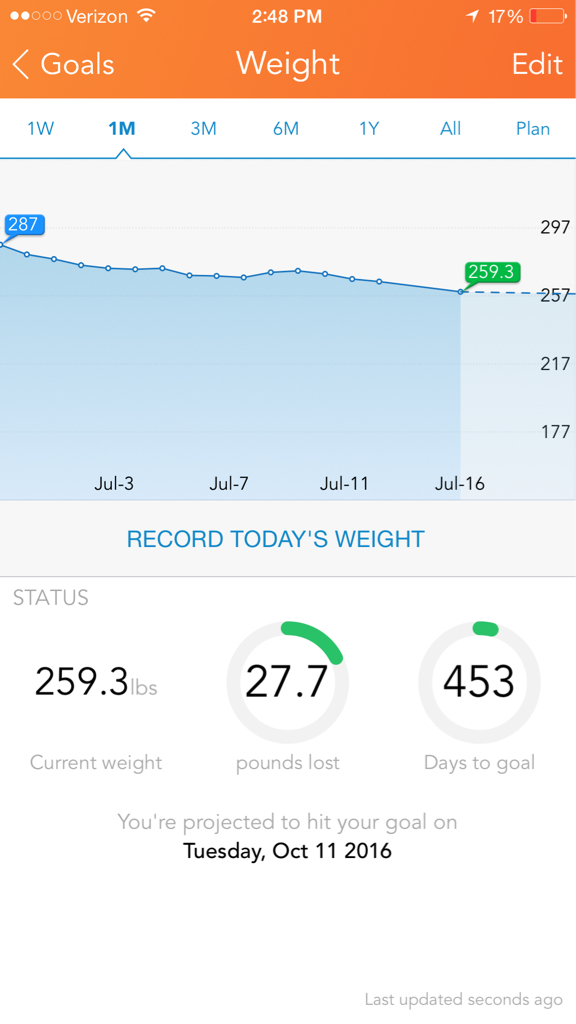Show All weight history

(x=451, y=129)
